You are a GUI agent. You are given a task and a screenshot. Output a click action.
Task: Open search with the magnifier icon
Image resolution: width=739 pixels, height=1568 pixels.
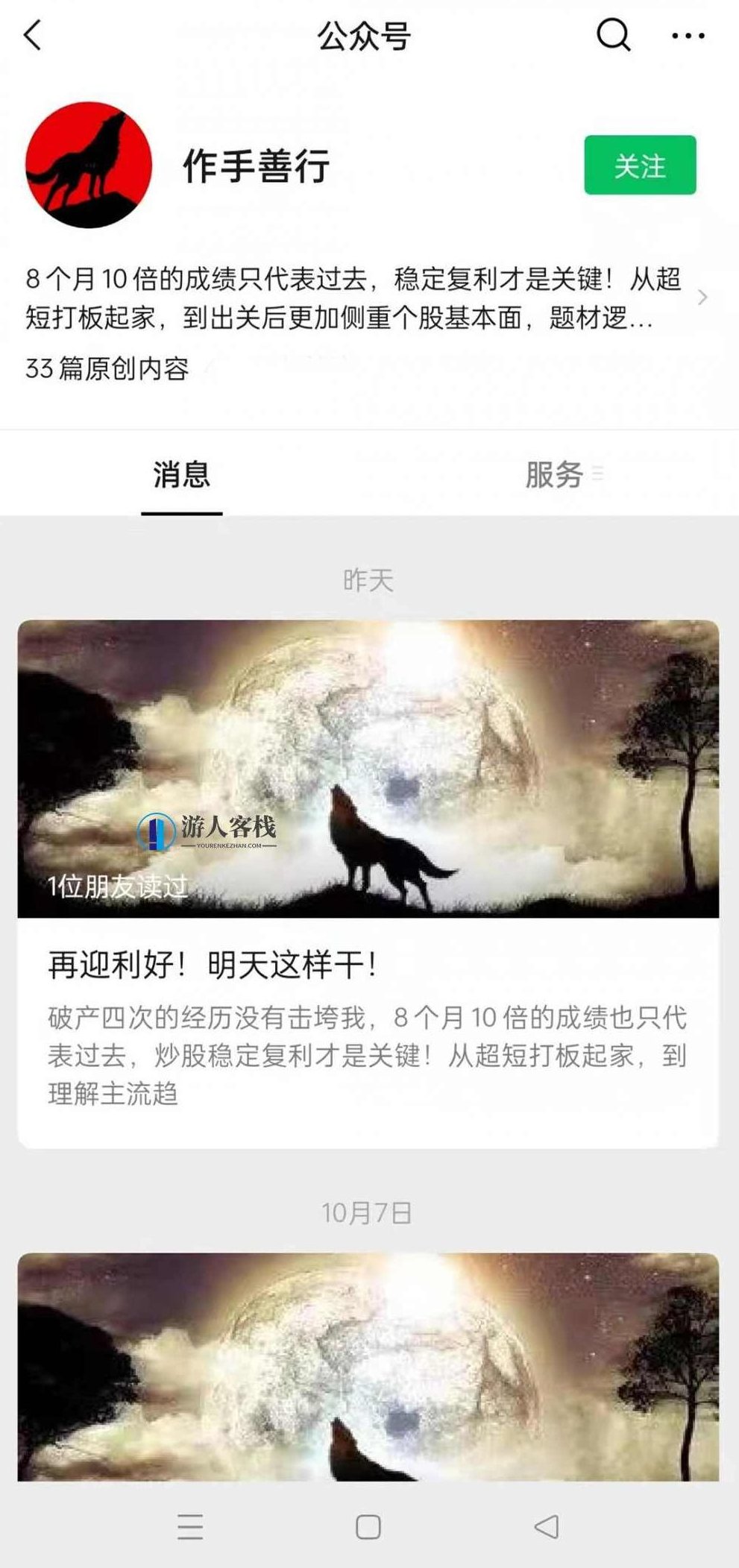pos(611,35)
